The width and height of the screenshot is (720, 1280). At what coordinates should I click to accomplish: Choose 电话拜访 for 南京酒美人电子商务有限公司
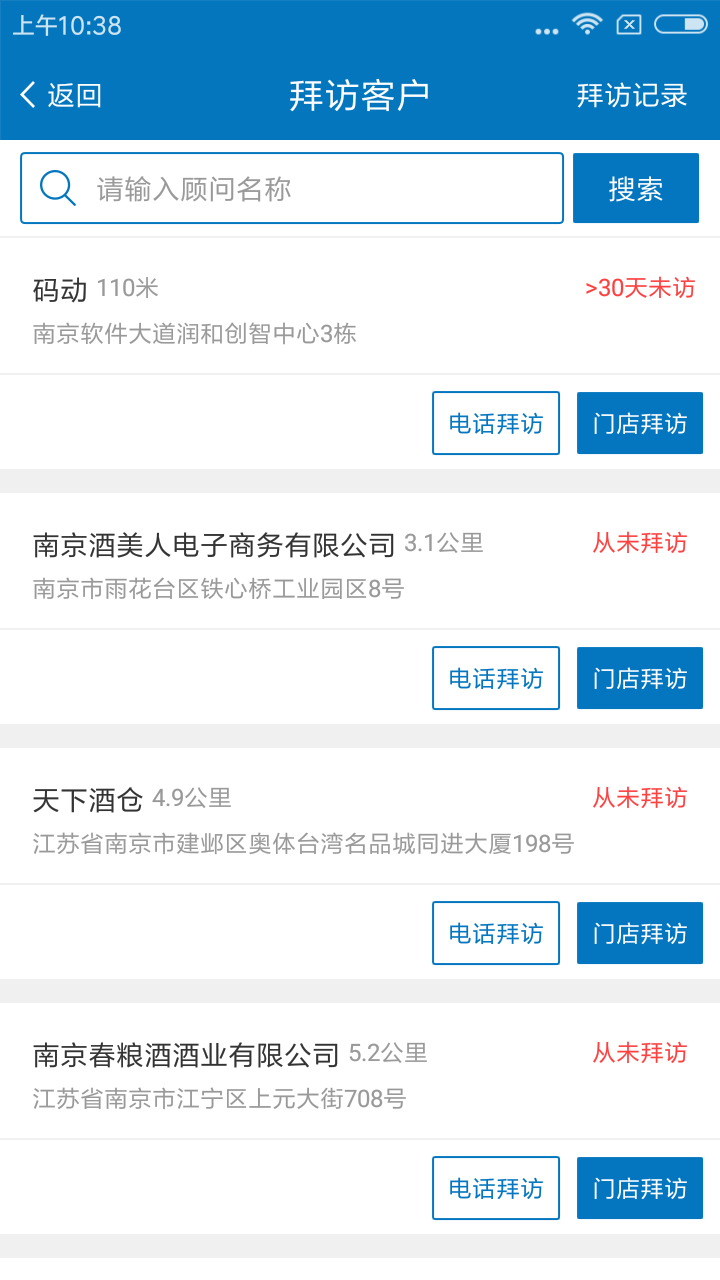[496, 678]
